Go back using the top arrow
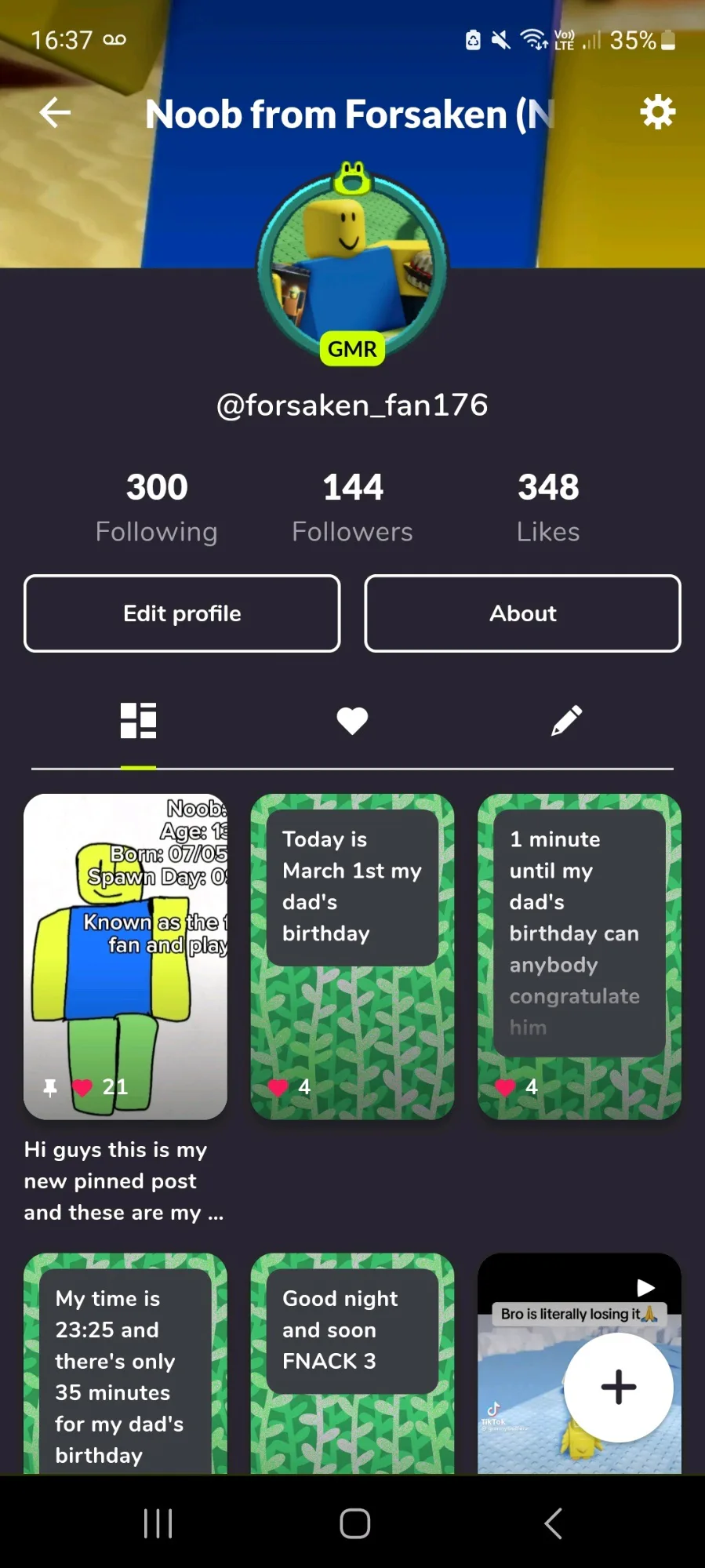The image size is (705, 1568). pos(55,113)
